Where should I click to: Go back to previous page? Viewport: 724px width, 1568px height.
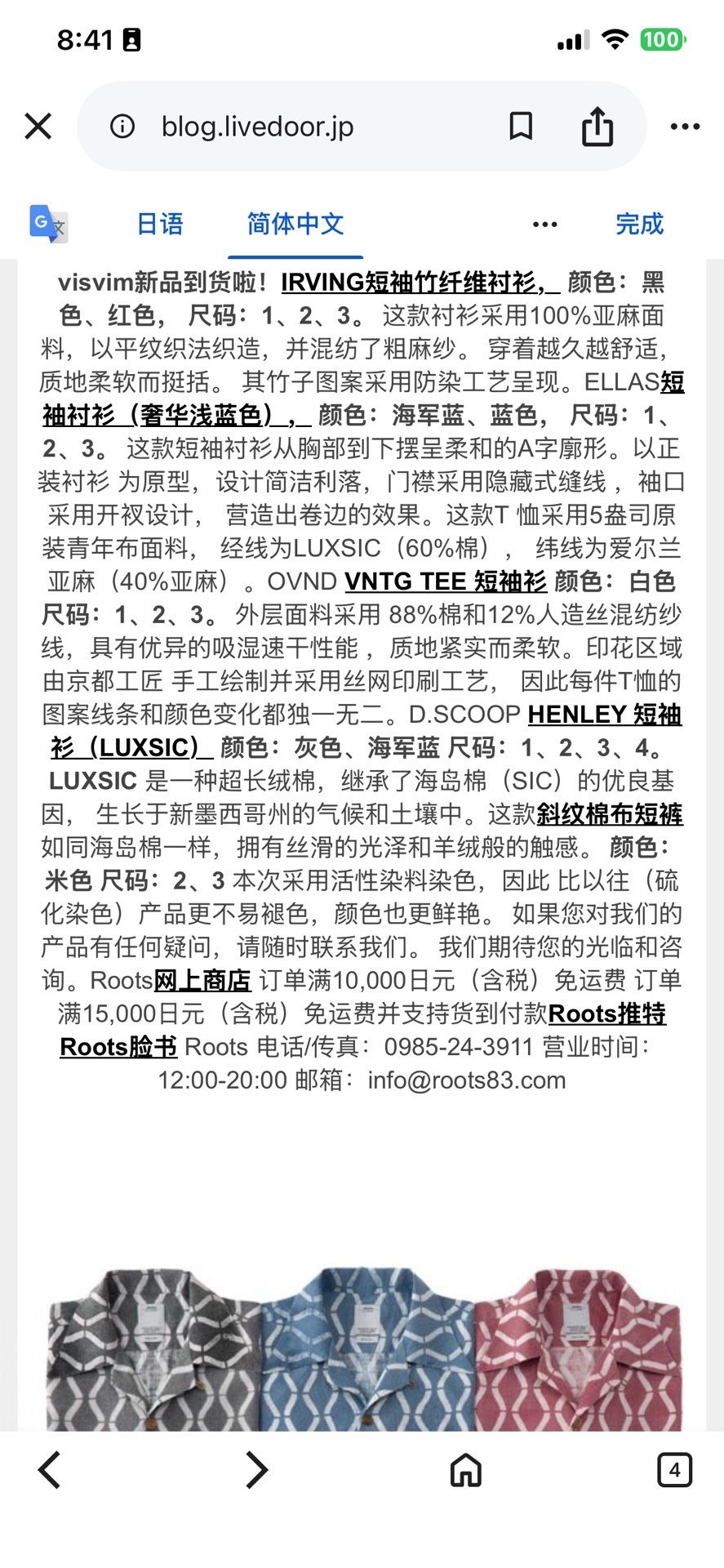pos(50,1470)
